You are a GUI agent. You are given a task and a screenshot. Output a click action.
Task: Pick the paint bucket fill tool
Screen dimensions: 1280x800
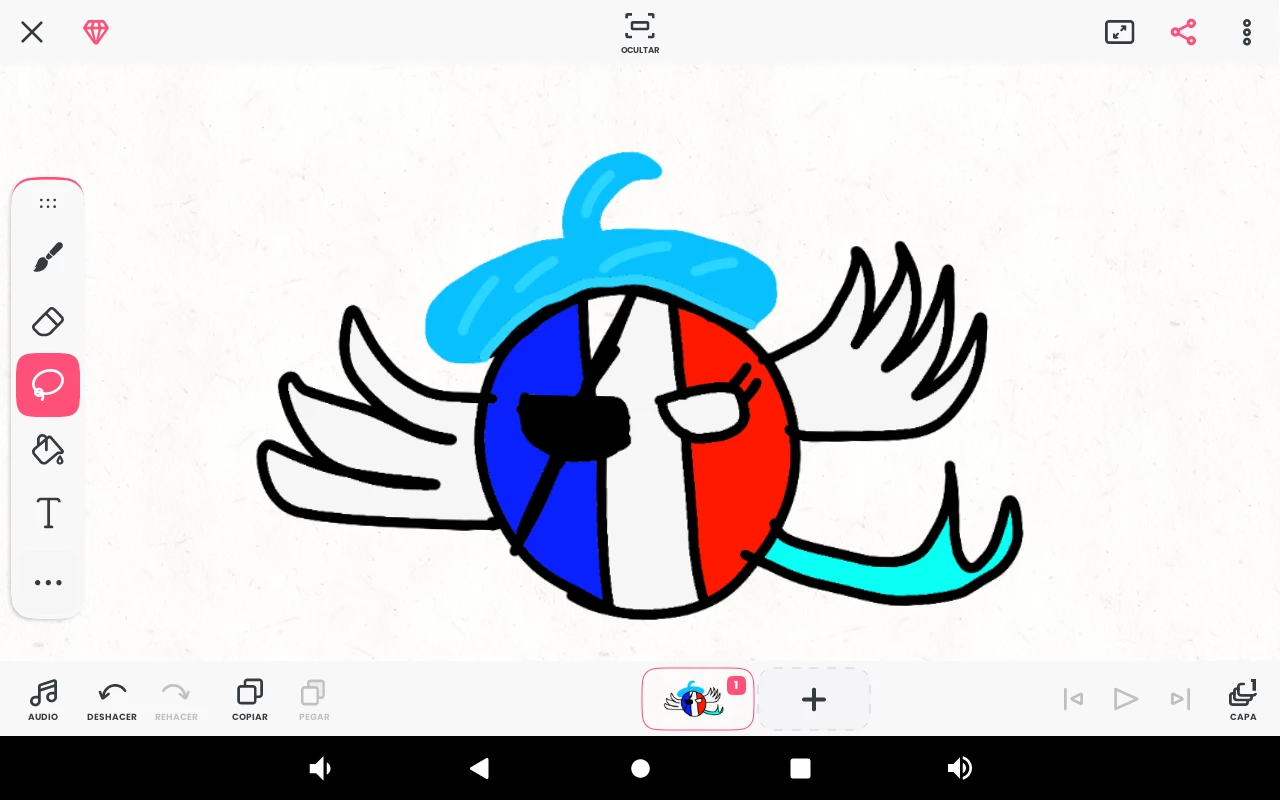(48, 449)
